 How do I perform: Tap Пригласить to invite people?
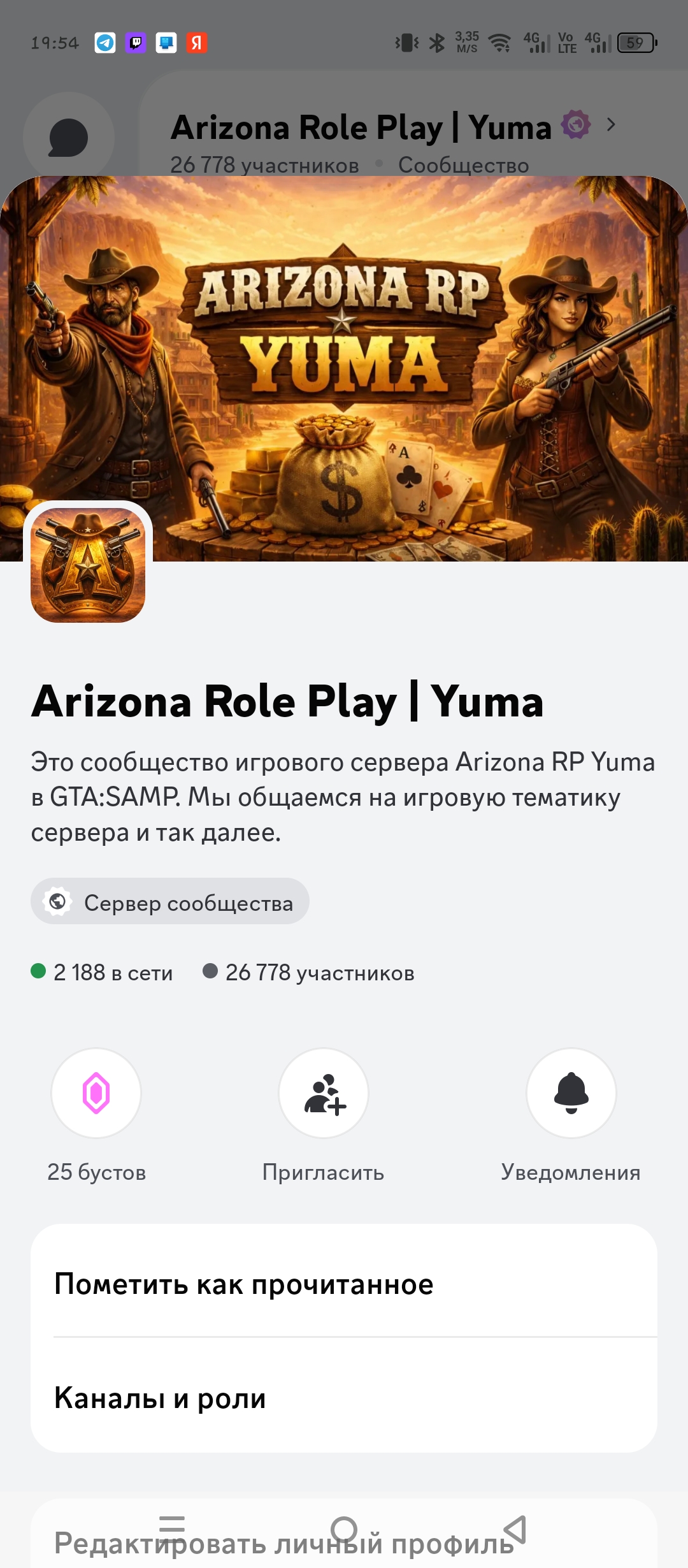pos(324,1093)
